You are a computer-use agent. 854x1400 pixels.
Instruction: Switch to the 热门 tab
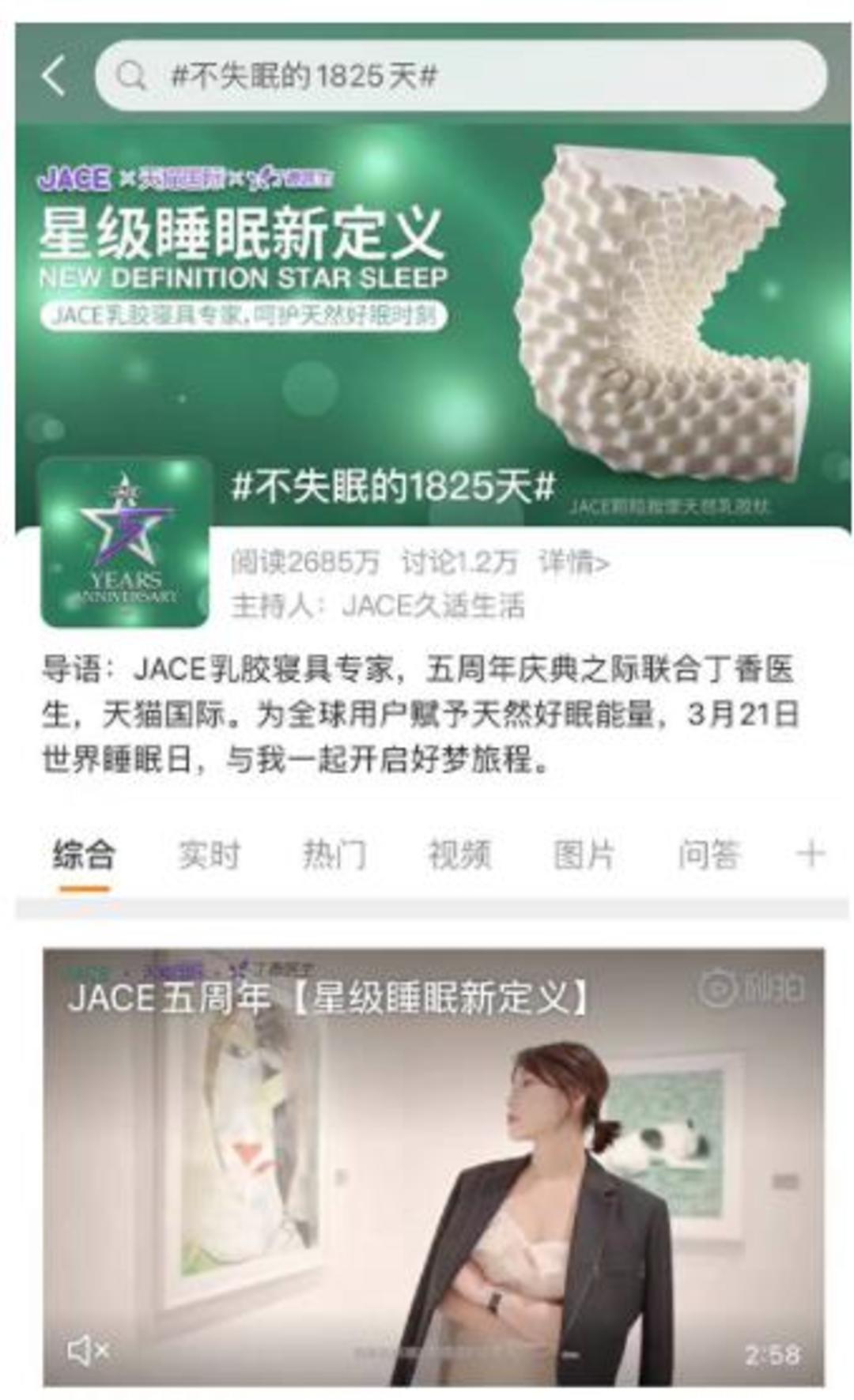click(334, 855)
